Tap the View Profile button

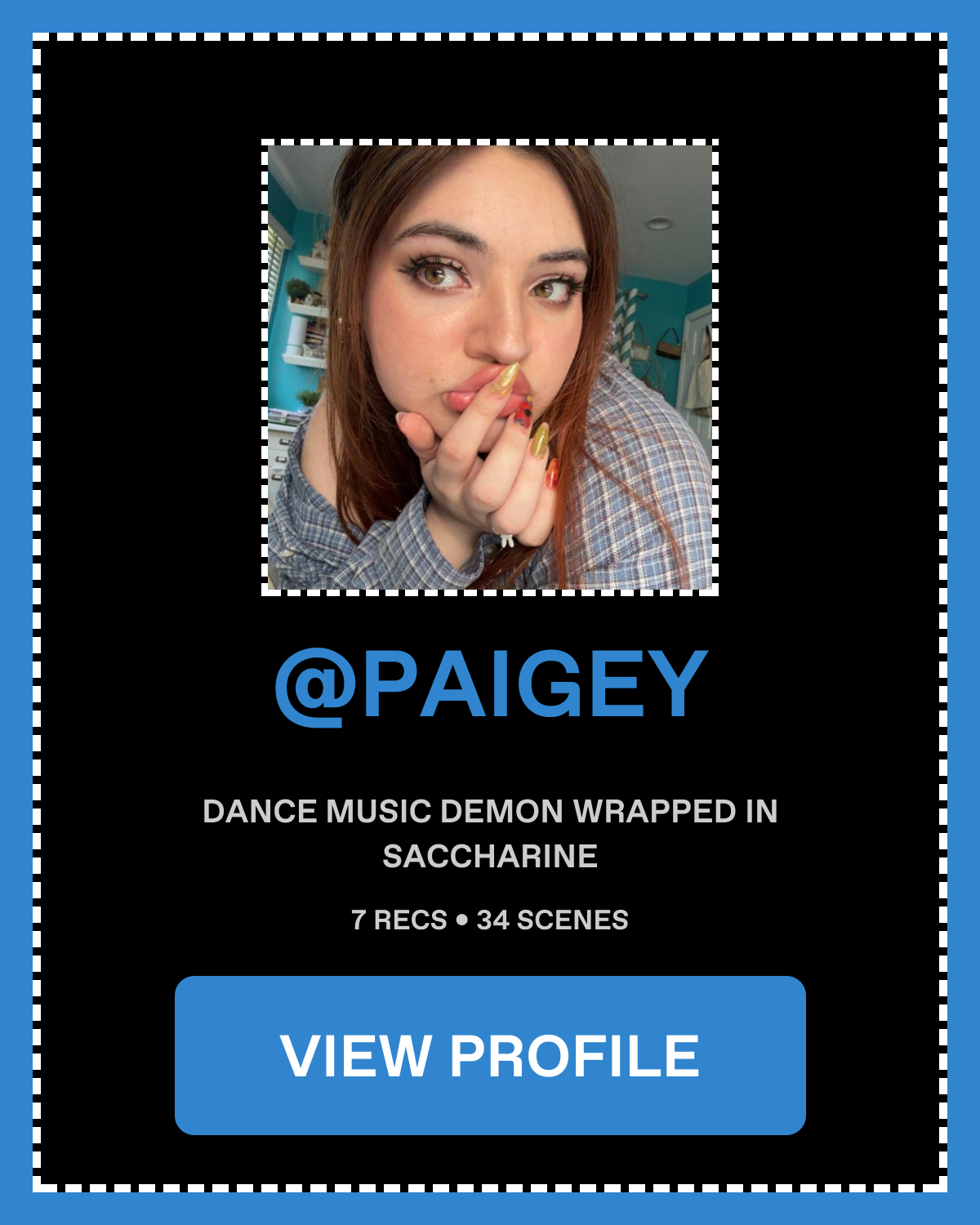(x=490, y=1055)
